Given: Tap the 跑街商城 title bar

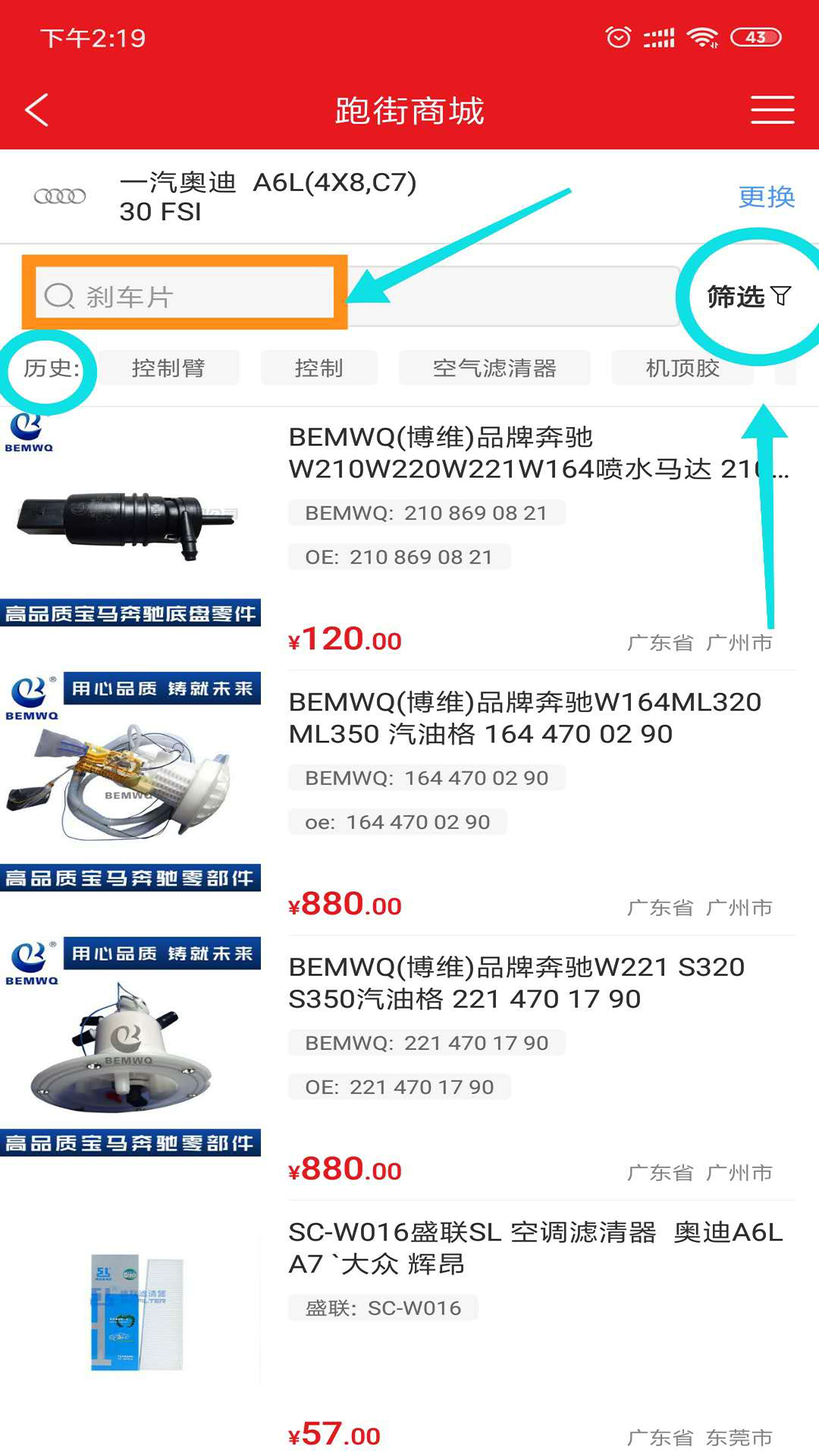Looking at the screenshot, I should click(x=409, y=109).
